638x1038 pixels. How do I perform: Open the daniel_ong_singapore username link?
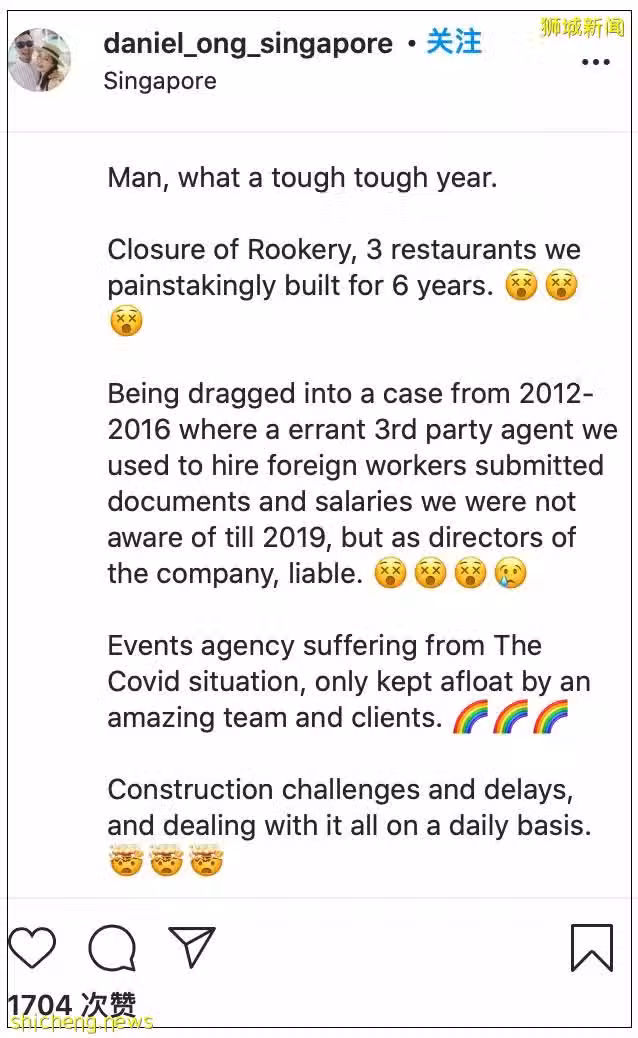pos(248,44)
